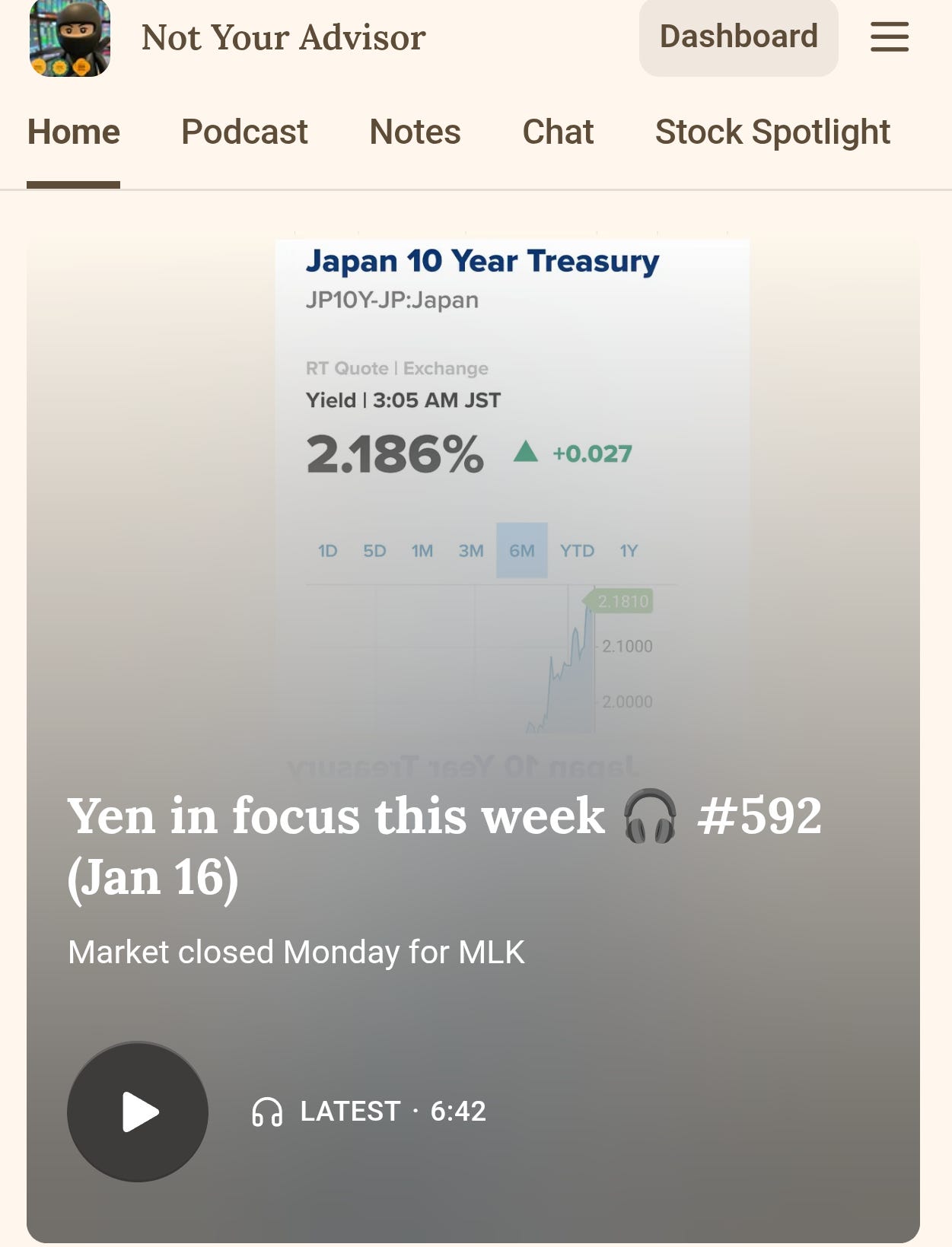Play the latest episode #592
Screen dimensions: 952x1247
pos(138,1112)
